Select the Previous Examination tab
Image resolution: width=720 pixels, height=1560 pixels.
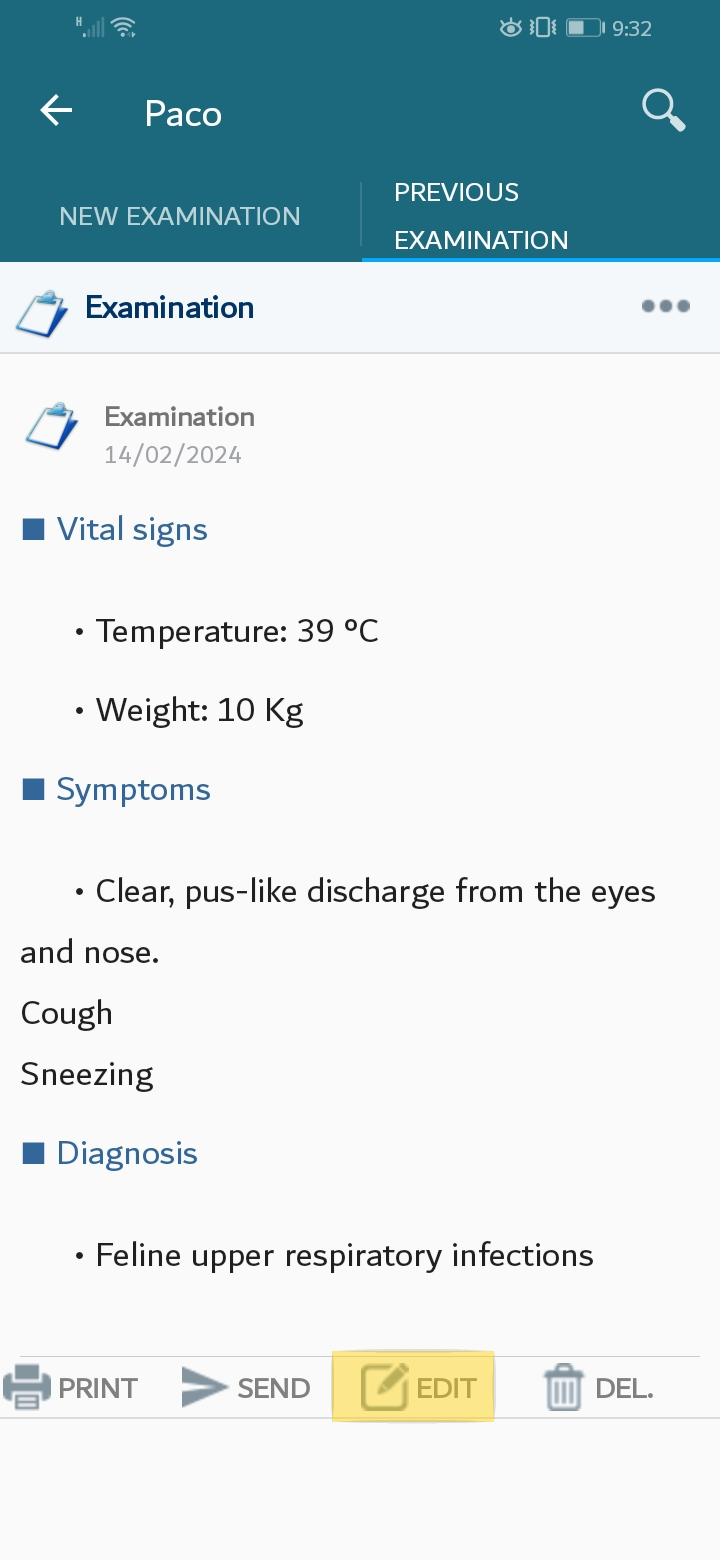pos(541,216)
